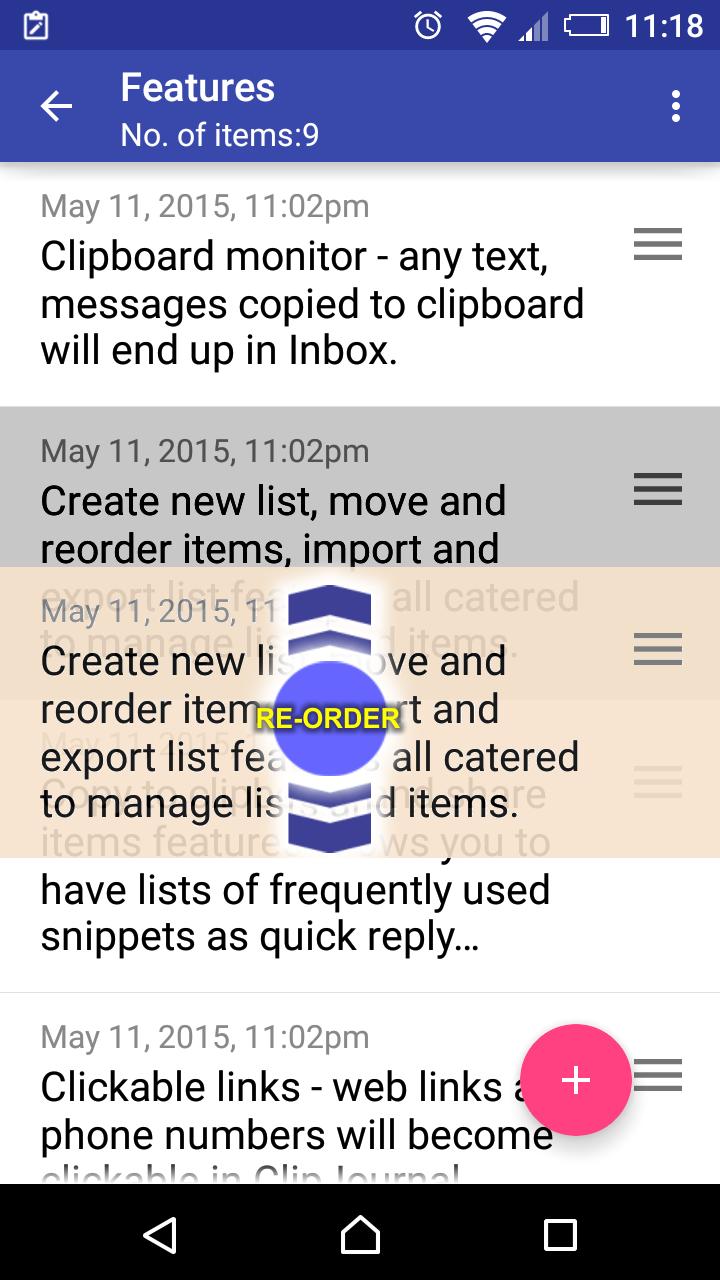Viewport: 720px width, 1280px height.
Task: Click the drag handle beside Clickable links item
Action: pos(657,1076)
